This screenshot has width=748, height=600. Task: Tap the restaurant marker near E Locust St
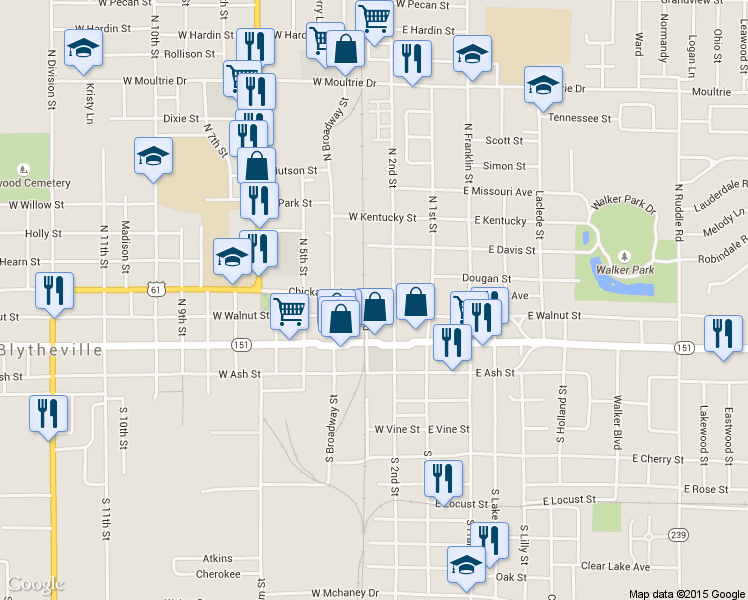[443, 483]
